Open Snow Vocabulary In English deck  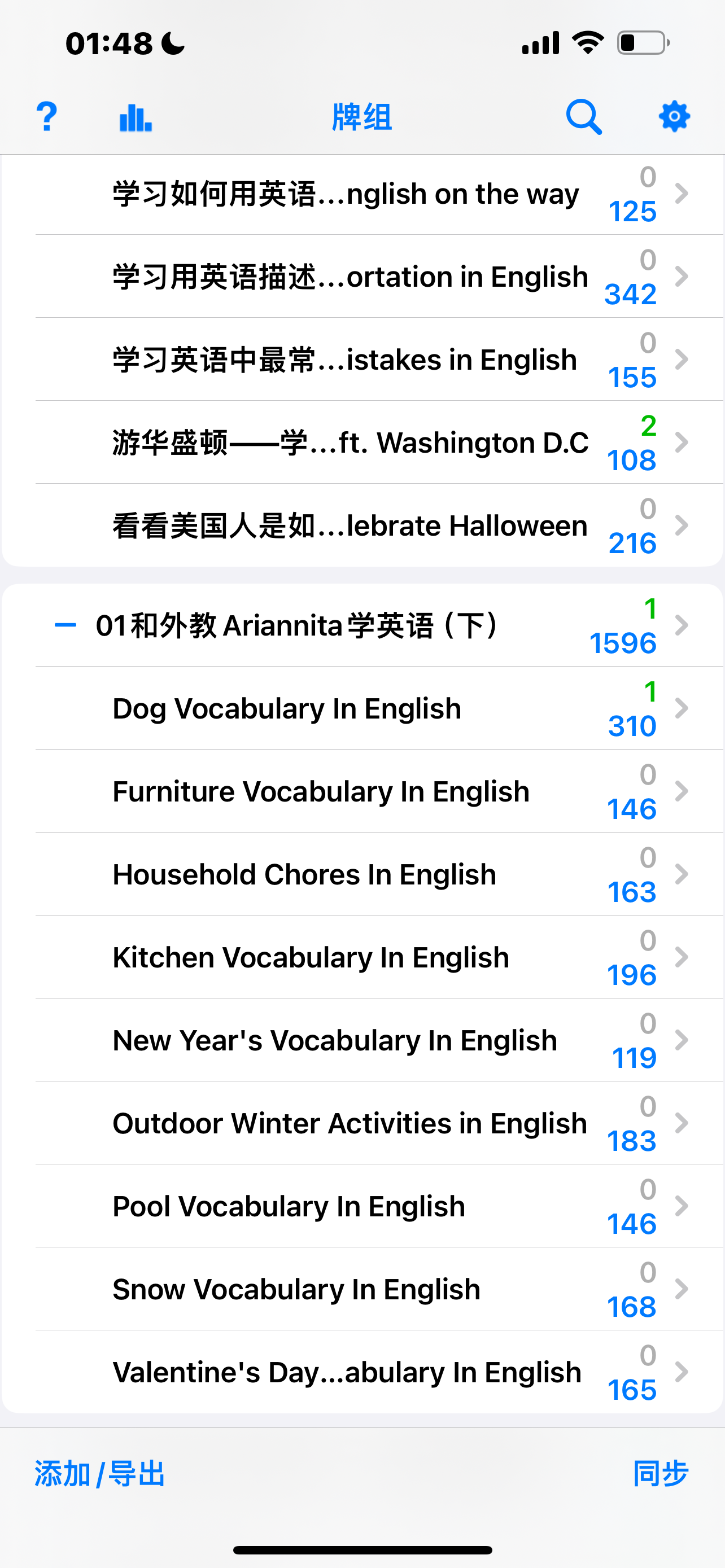(x=296, y=1289)
